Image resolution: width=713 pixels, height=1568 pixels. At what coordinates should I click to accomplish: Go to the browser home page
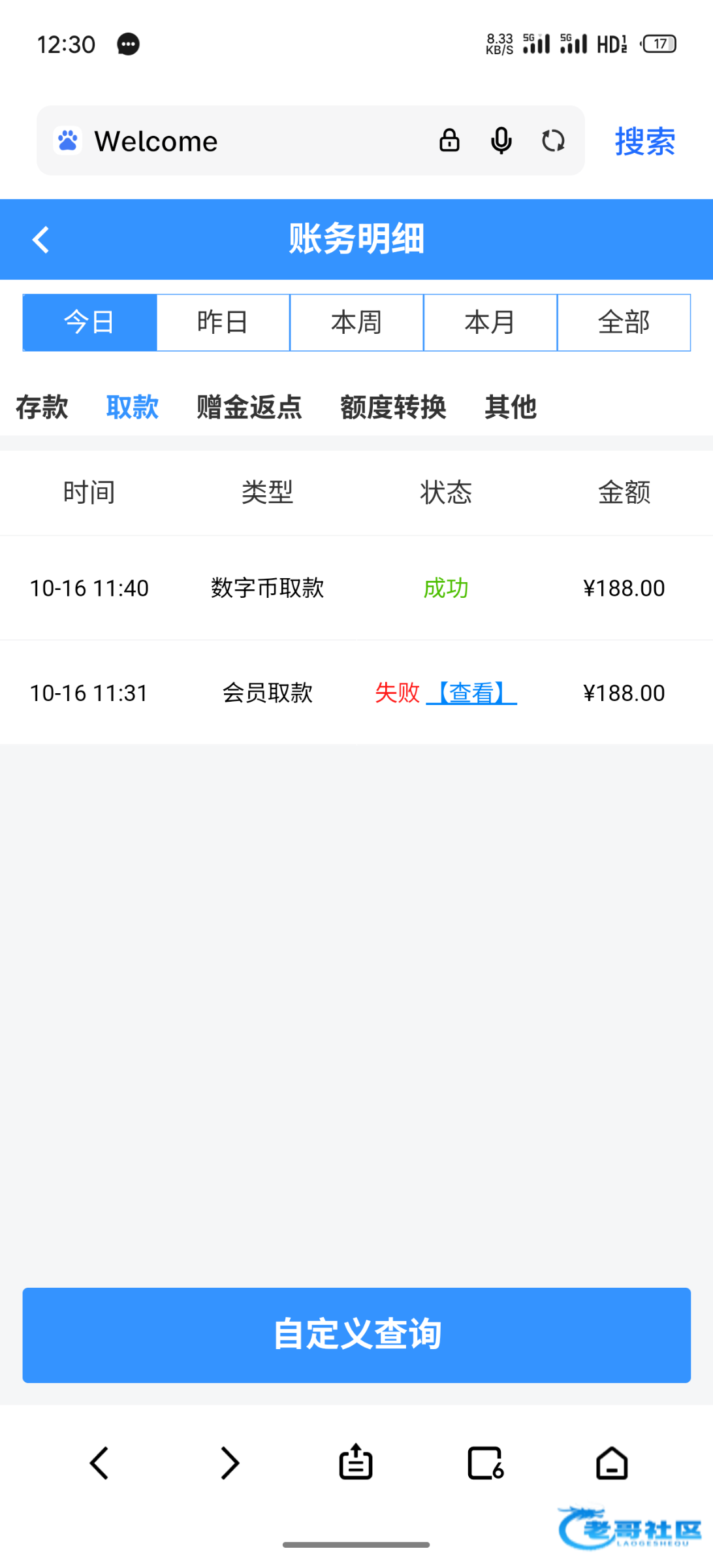coord(612,1463)
